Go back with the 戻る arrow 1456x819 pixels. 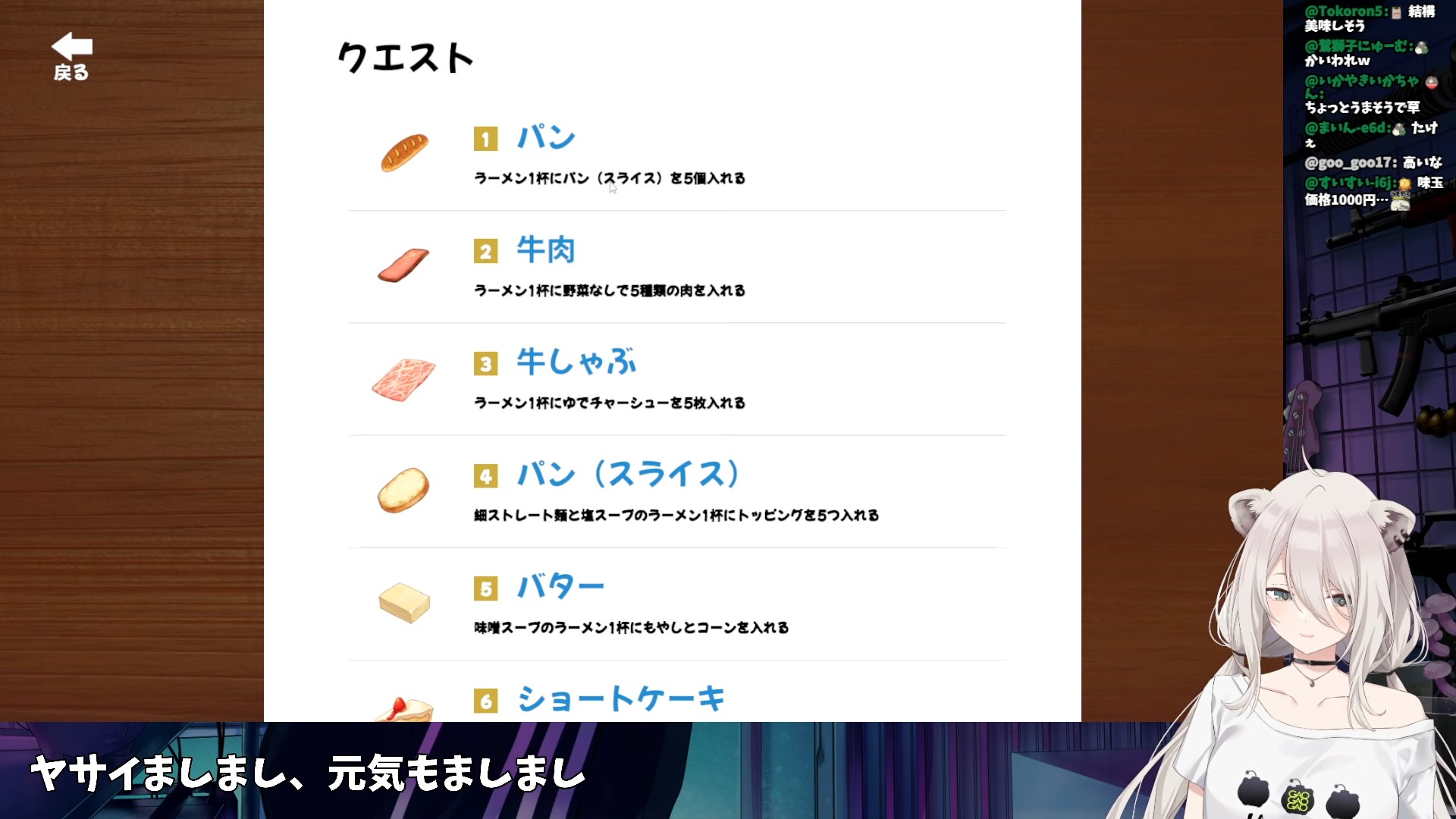tap(71, 55)
